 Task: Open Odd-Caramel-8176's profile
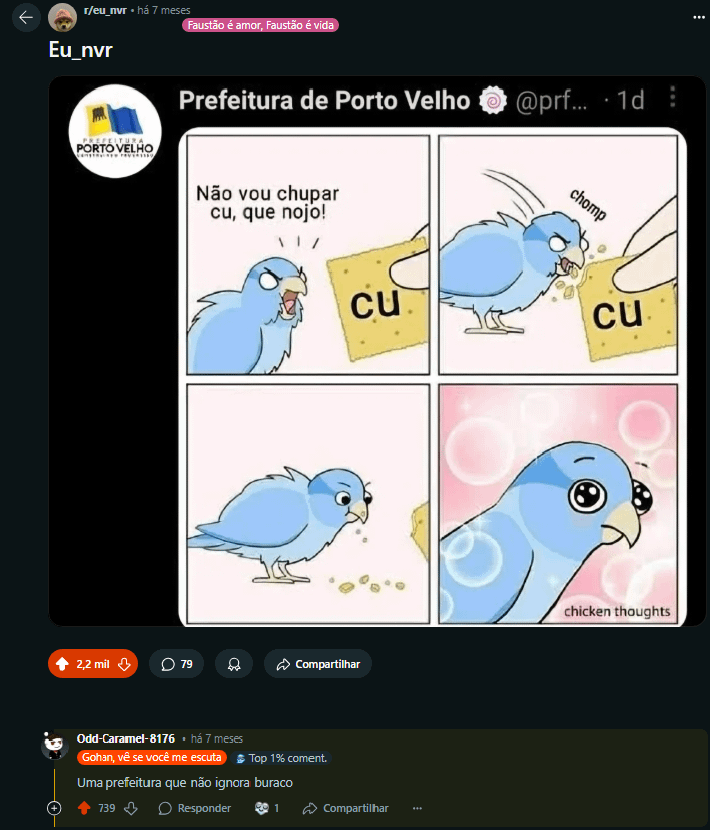click(x=125, y=739)
